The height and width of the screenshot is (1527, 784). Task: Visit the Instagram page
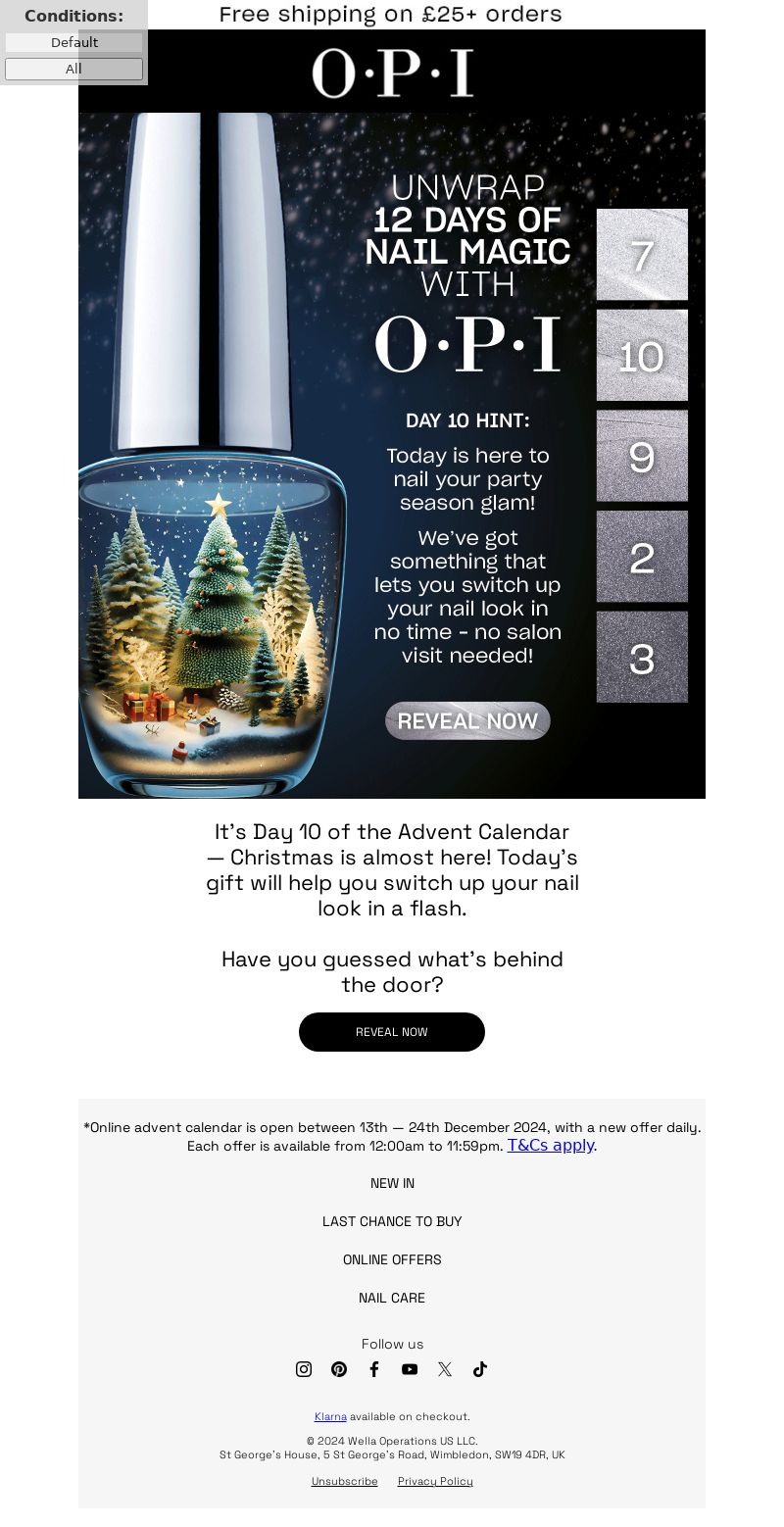(x=304, y=1369)
